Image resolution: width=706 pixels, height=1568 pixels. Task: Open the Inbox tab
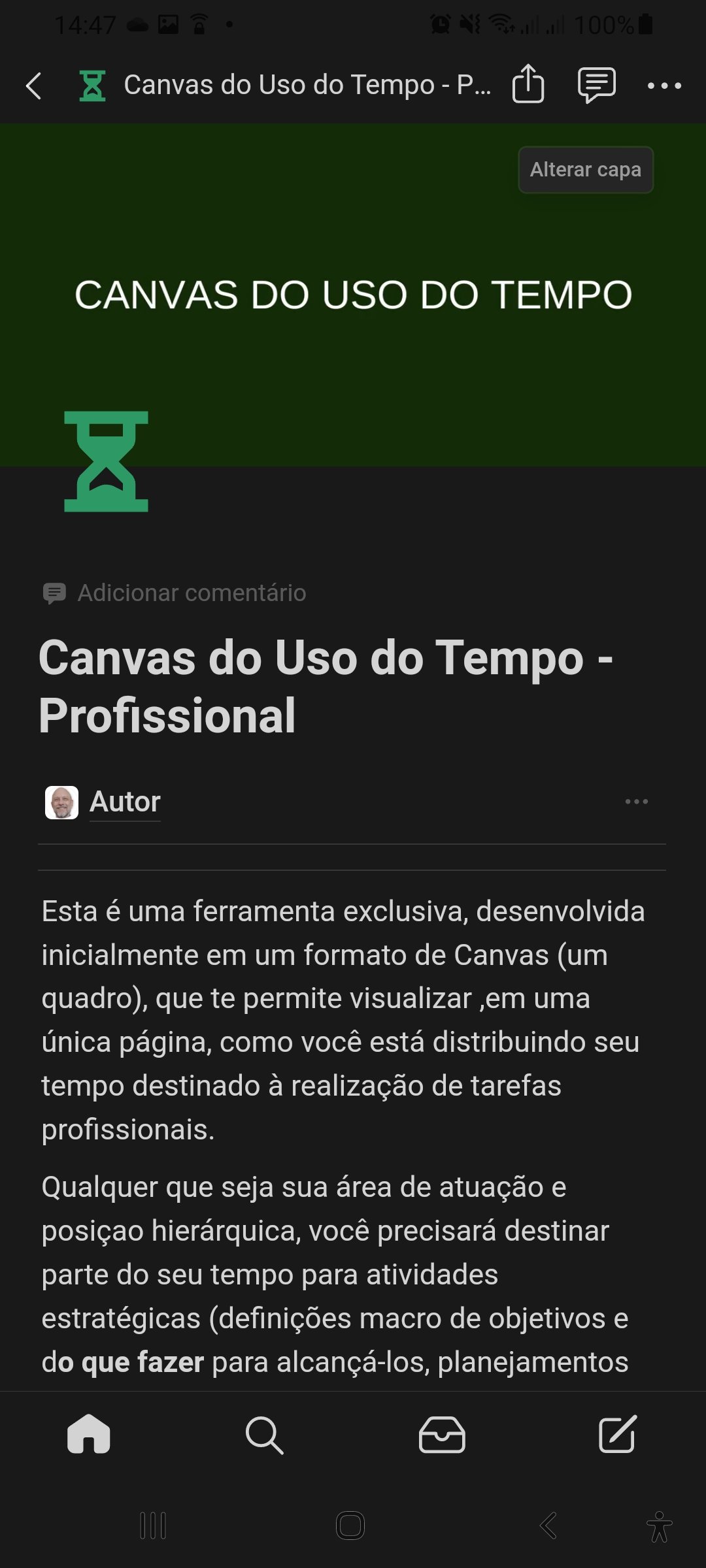(x=442, y=1435)
